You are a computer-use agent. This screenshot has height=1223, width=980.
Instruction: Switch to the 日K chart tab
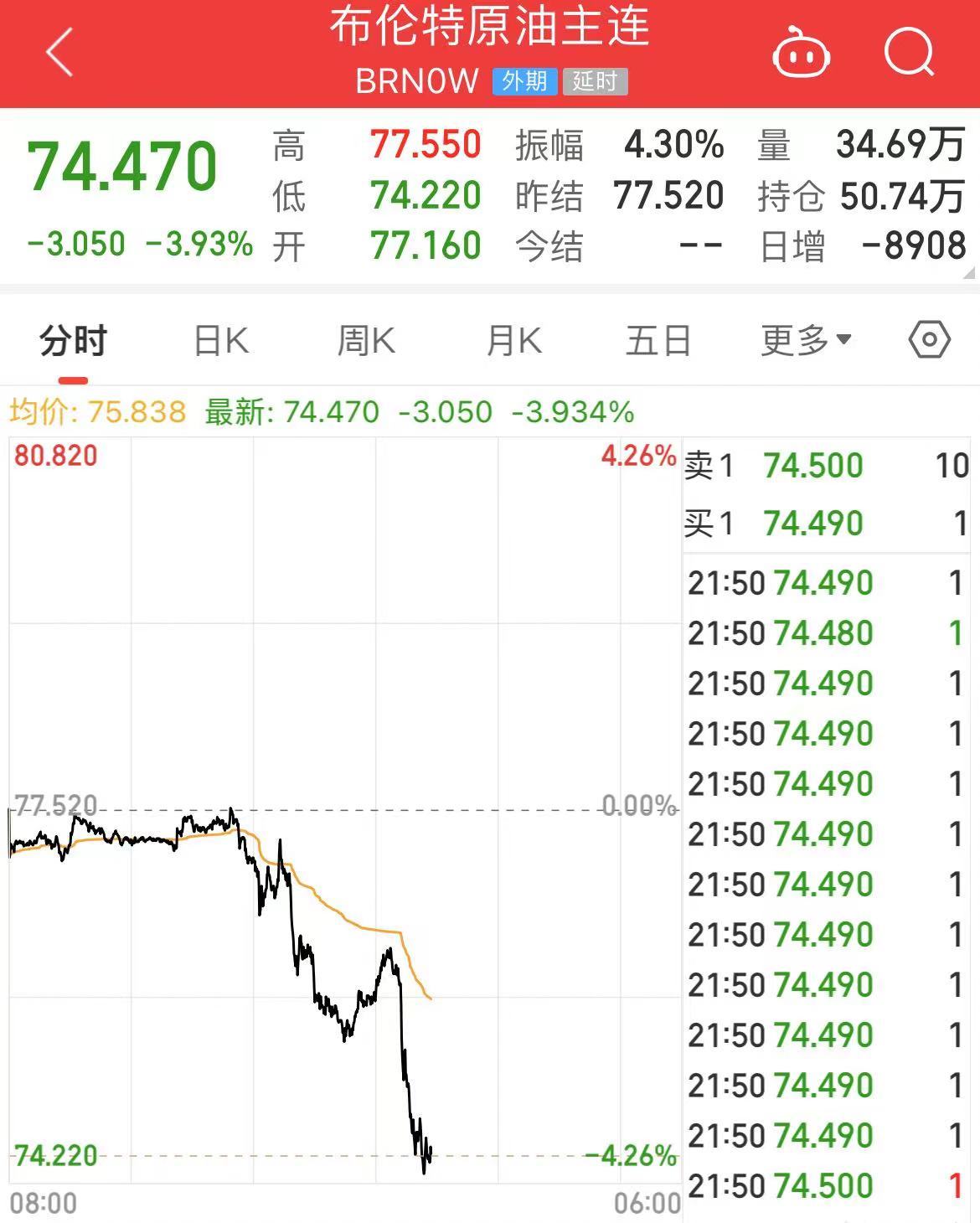click(221, 342)
